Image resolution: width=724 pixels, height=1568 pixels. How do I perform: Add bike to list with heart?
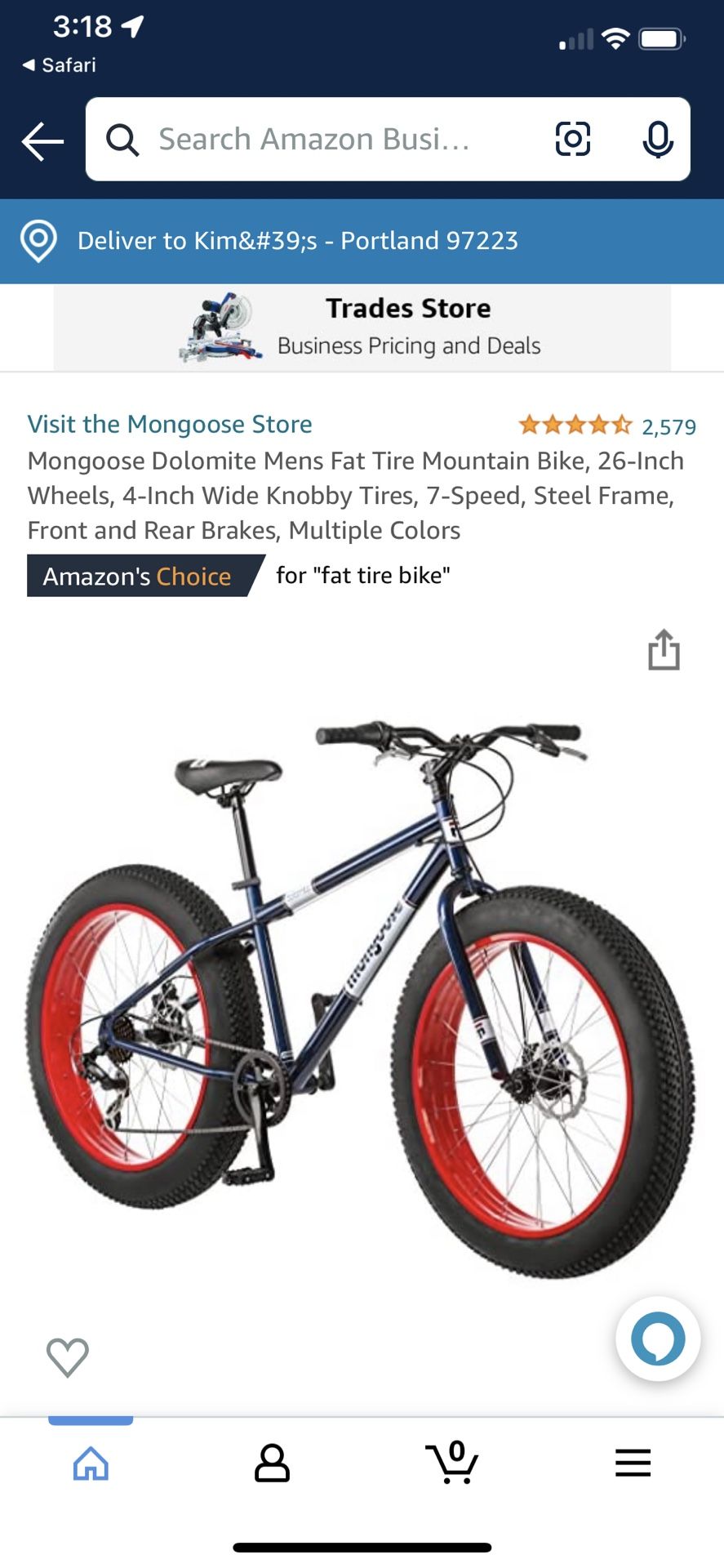pyautogui.click(x=68, y=1356)
